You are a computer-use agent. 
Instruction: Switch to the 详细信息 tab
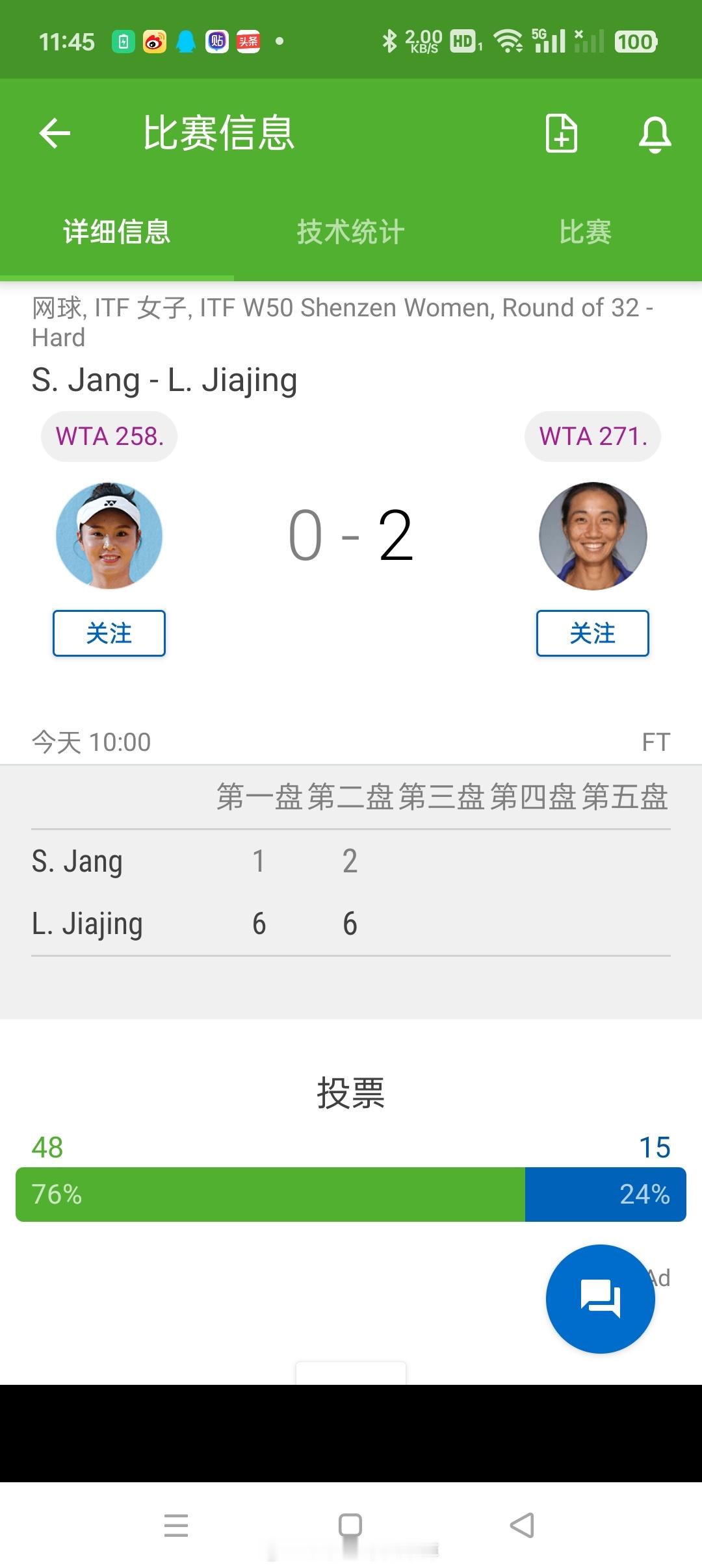[x=117, y=232]
